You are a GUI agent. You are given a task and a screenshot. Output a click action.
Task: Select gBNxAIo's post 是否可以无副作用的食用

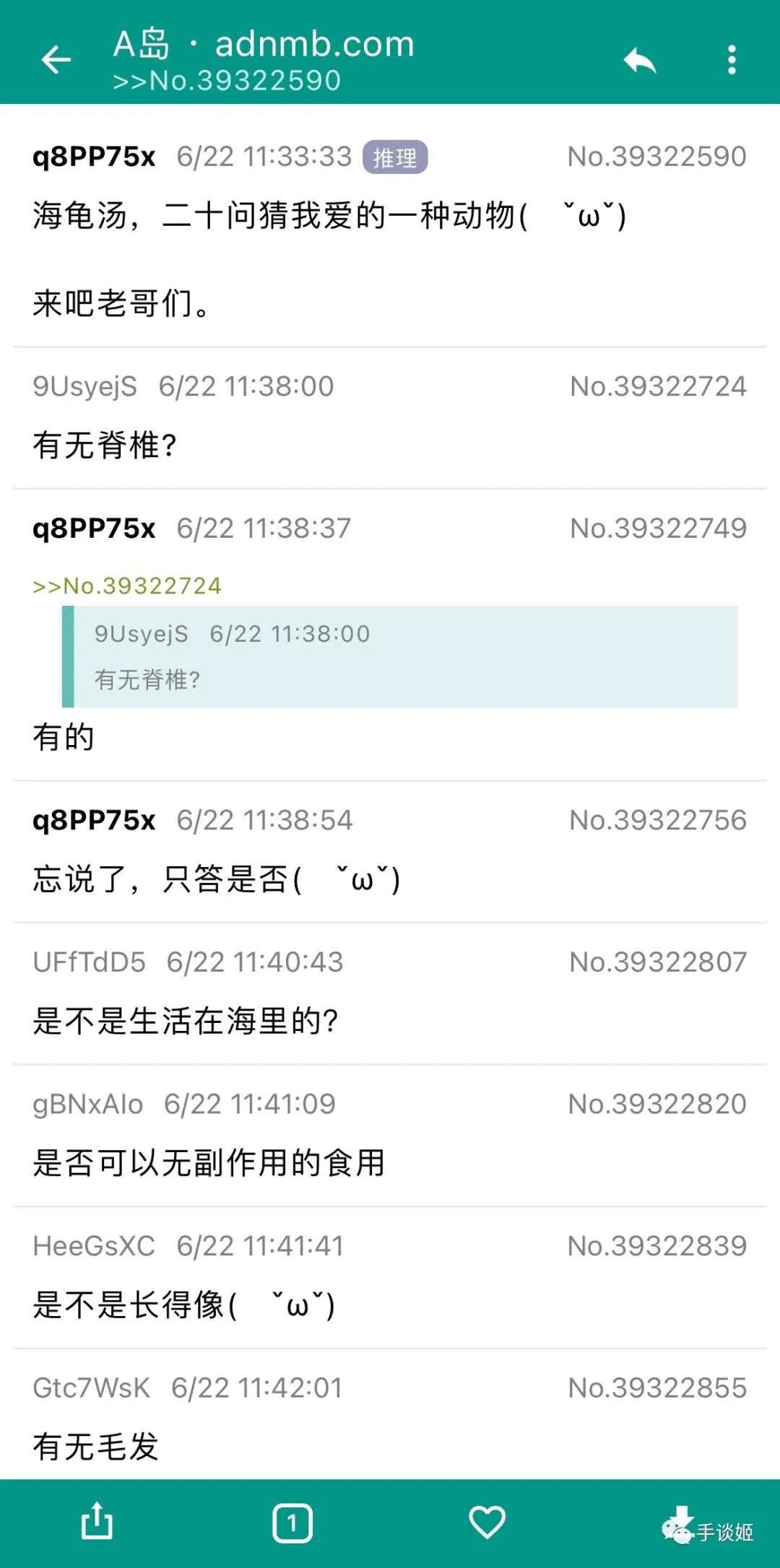pos(390,1136)
